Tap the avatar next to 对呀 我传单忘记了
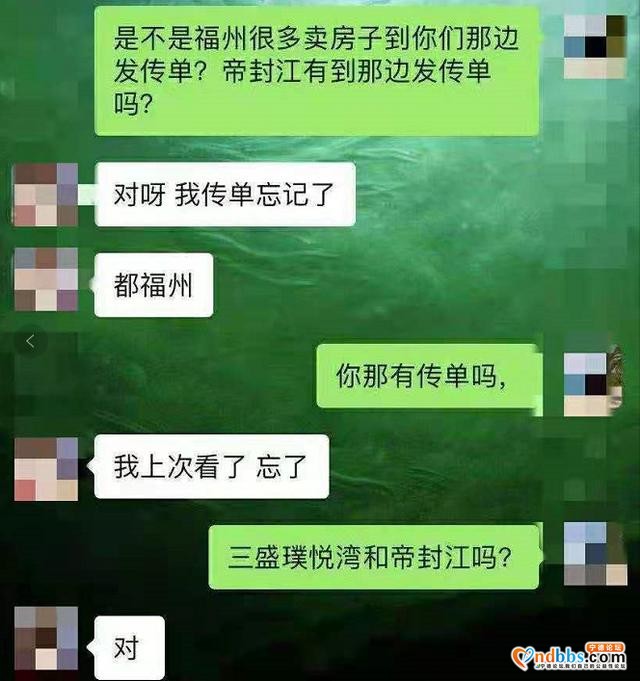 (45, 195)
